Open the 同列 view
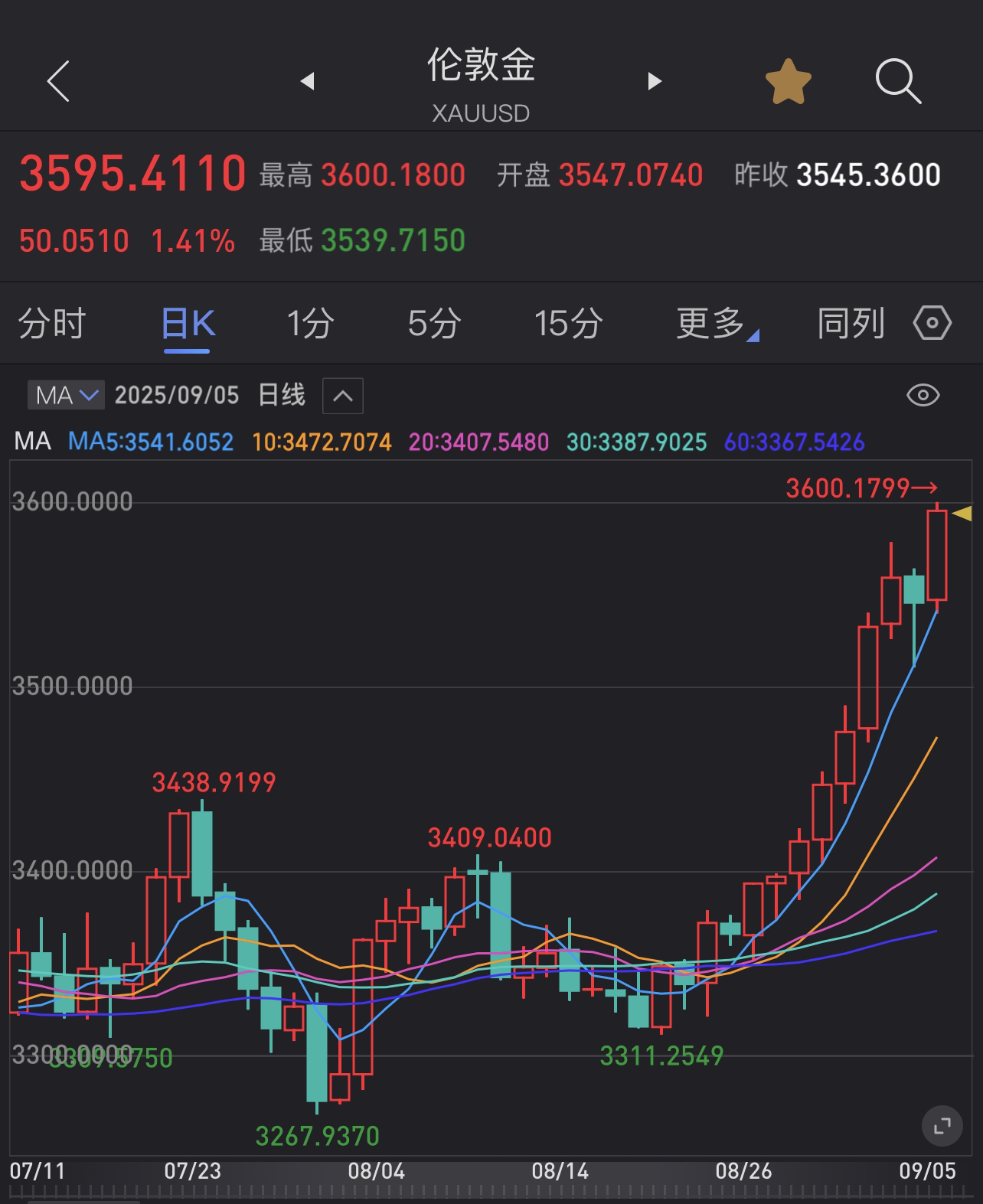983x1204 pixels. pyautogui.click(x=851, y=324)
